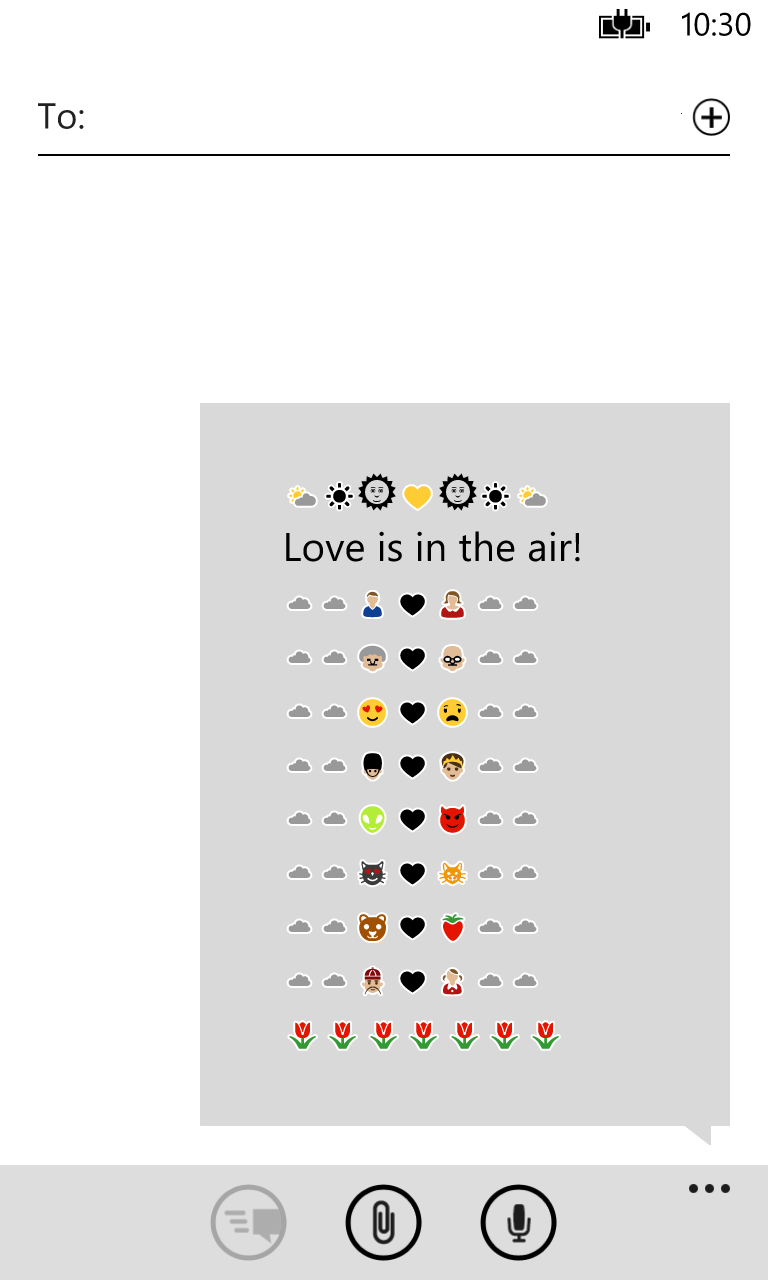Tap the To: recipient field

pos(380,118)
